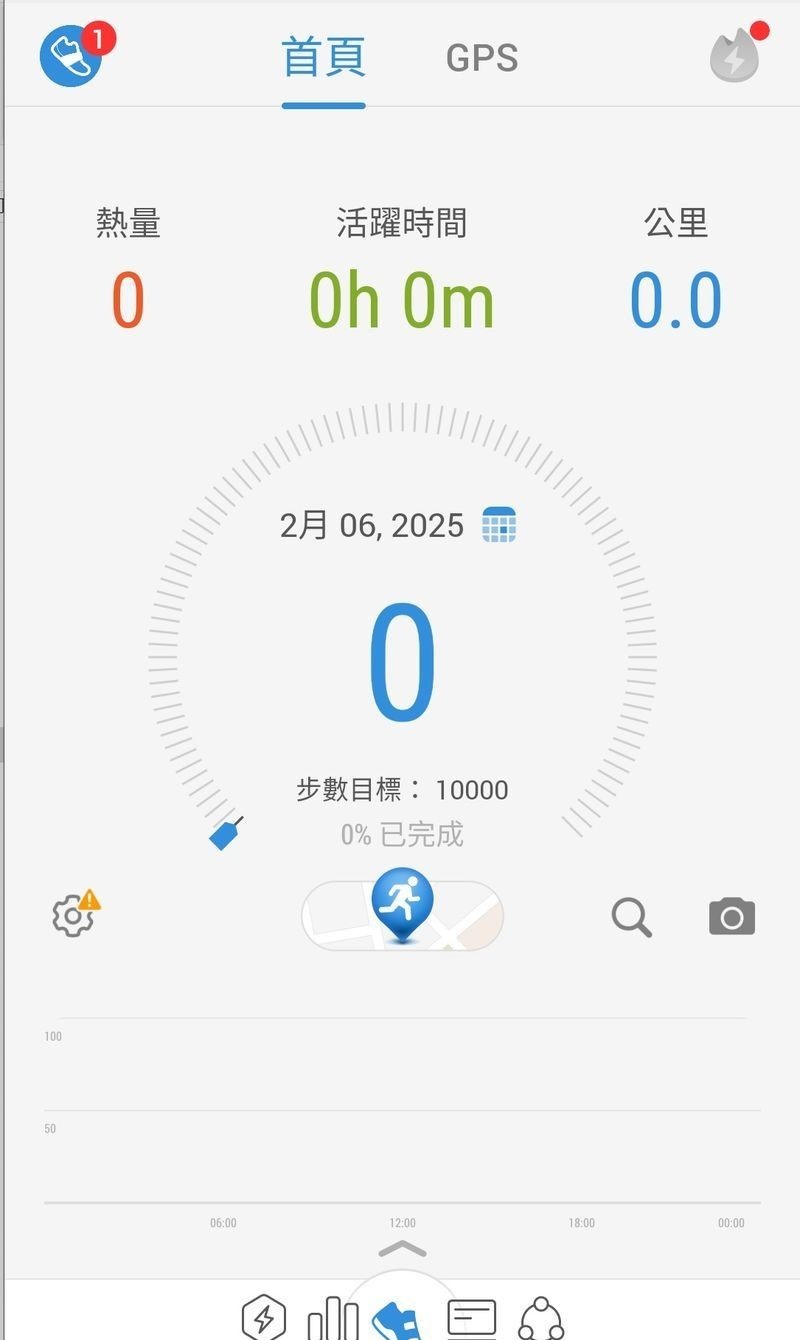The image size is (800, 1340).
Task: Tap the shoe icon with notification badge
Action: 70,55
